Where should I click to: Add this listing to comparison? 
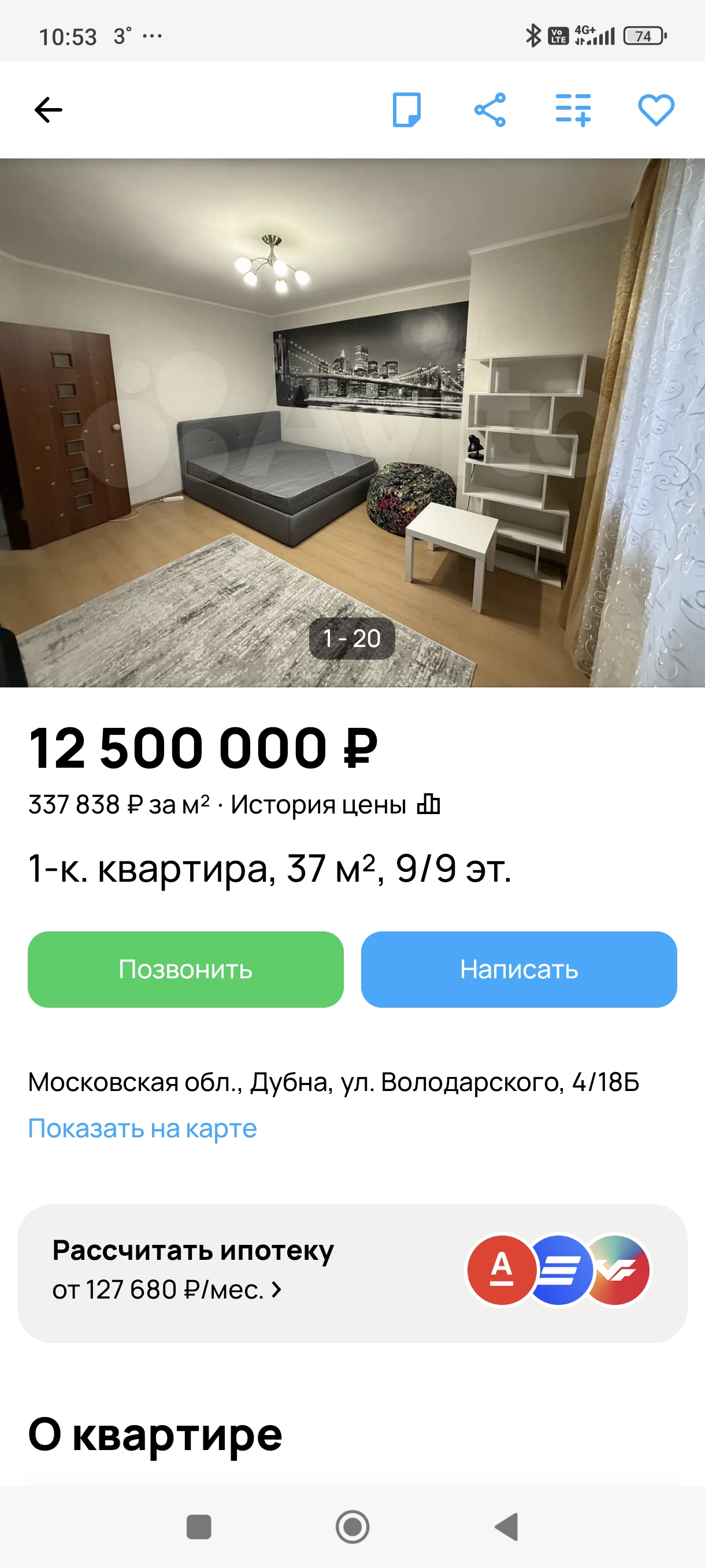coord(573,110)
